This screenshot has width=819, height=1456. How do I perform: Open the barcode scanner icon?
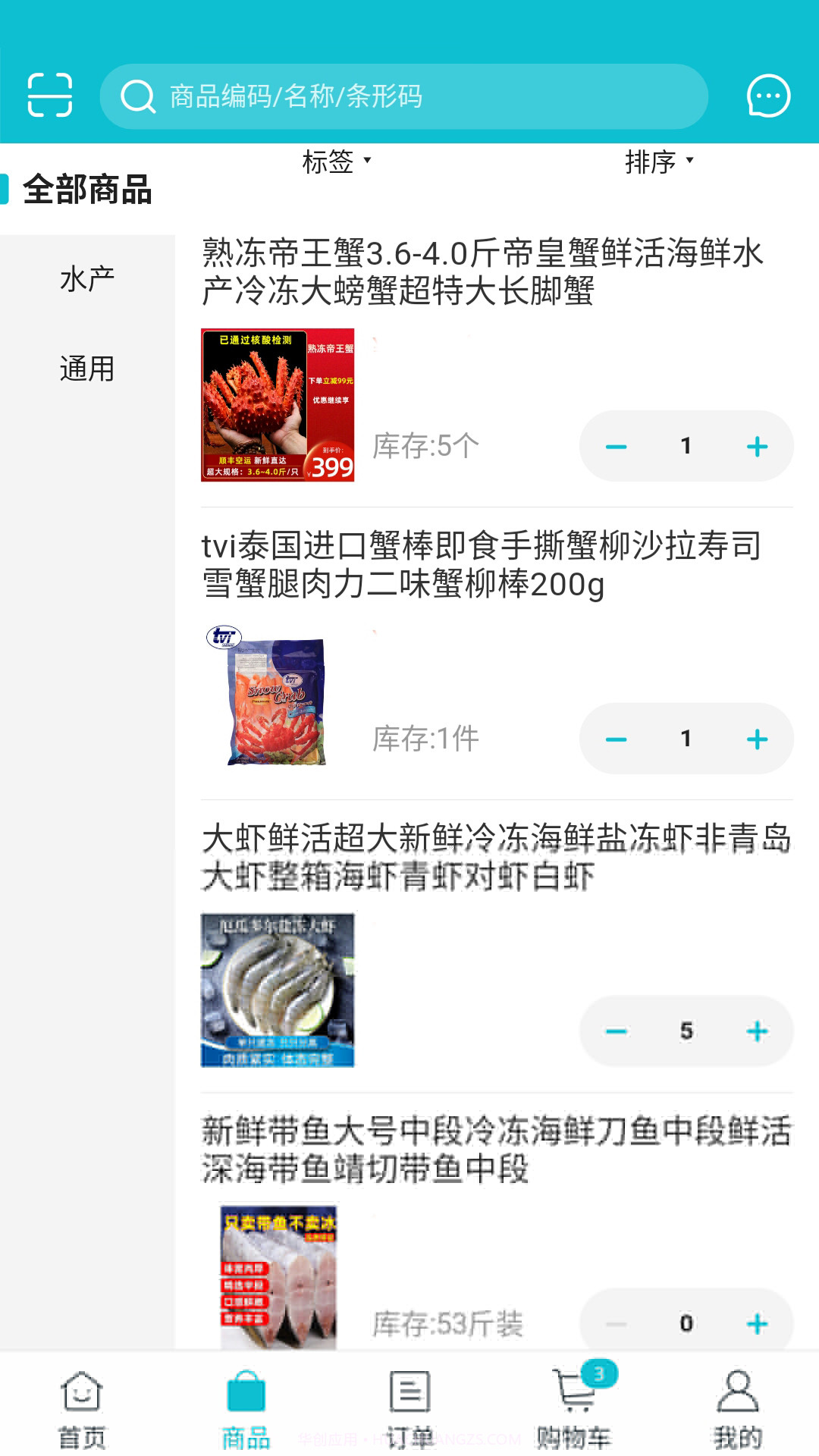[49, 96]
